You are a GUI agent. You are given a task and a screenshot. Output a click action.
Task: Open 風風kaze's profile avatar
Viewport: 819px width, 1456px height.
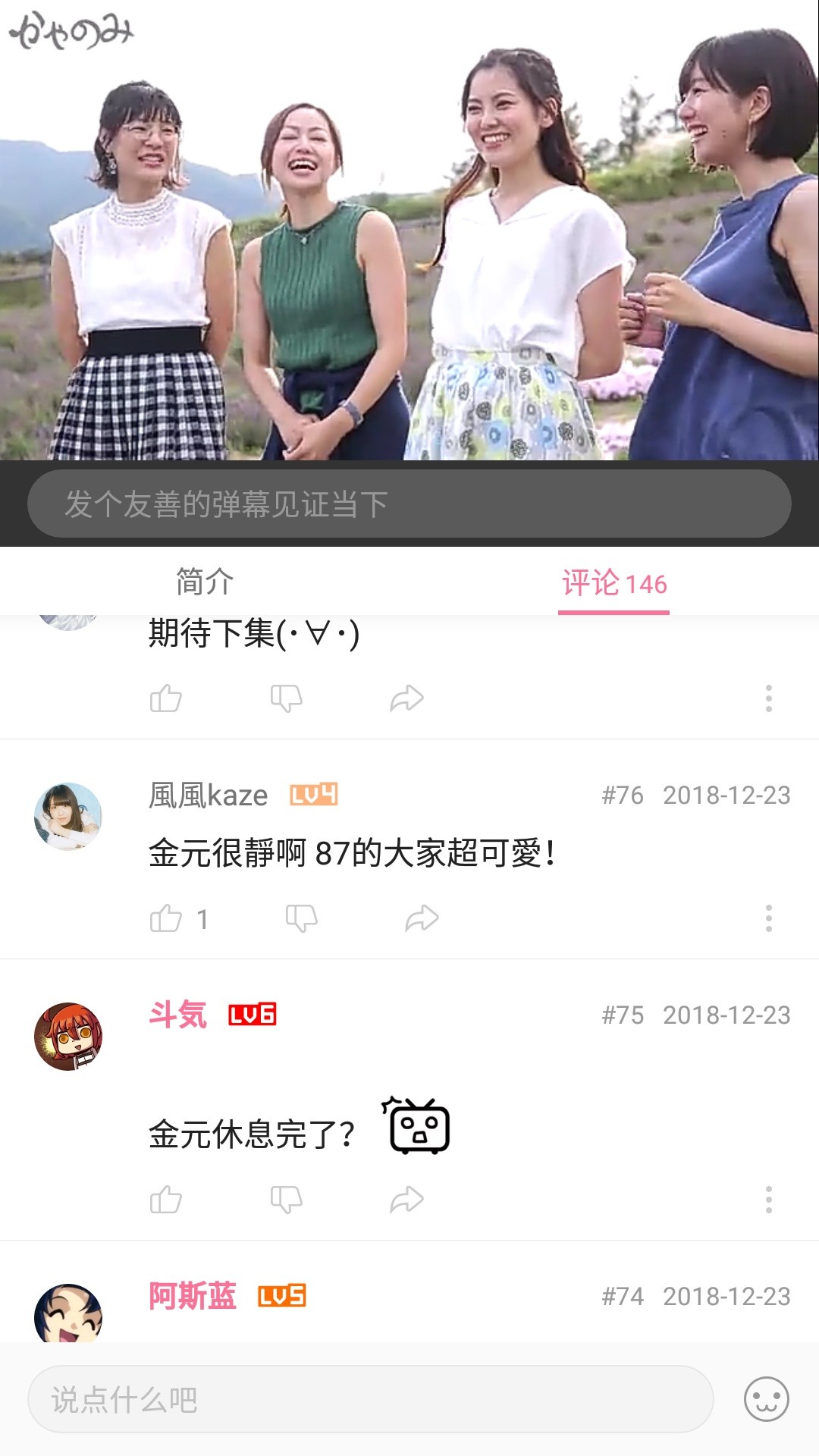coord(68,817)
